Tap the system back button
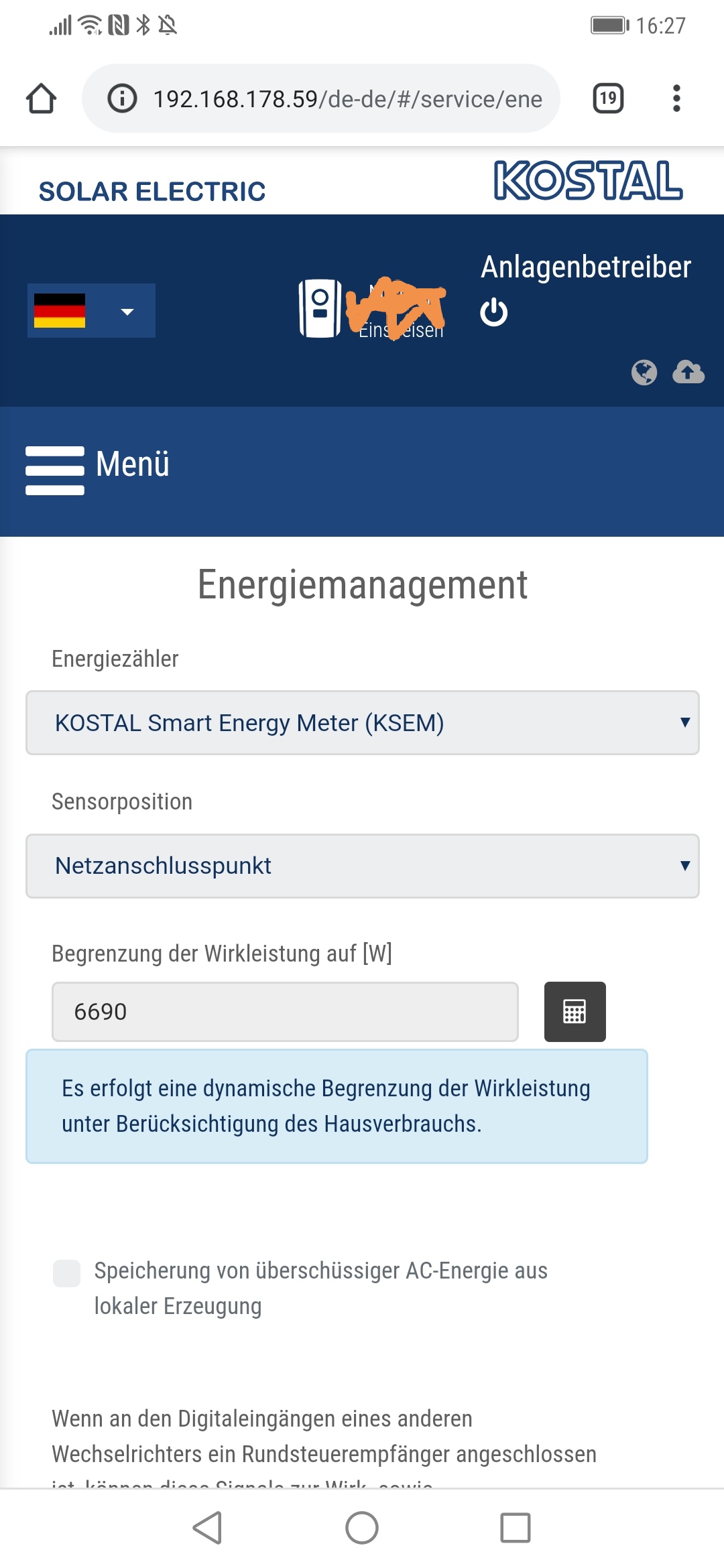Image resolution: width=724 pixels, height=1568 pixels. pyautogui.click(x=208, y=1528)
